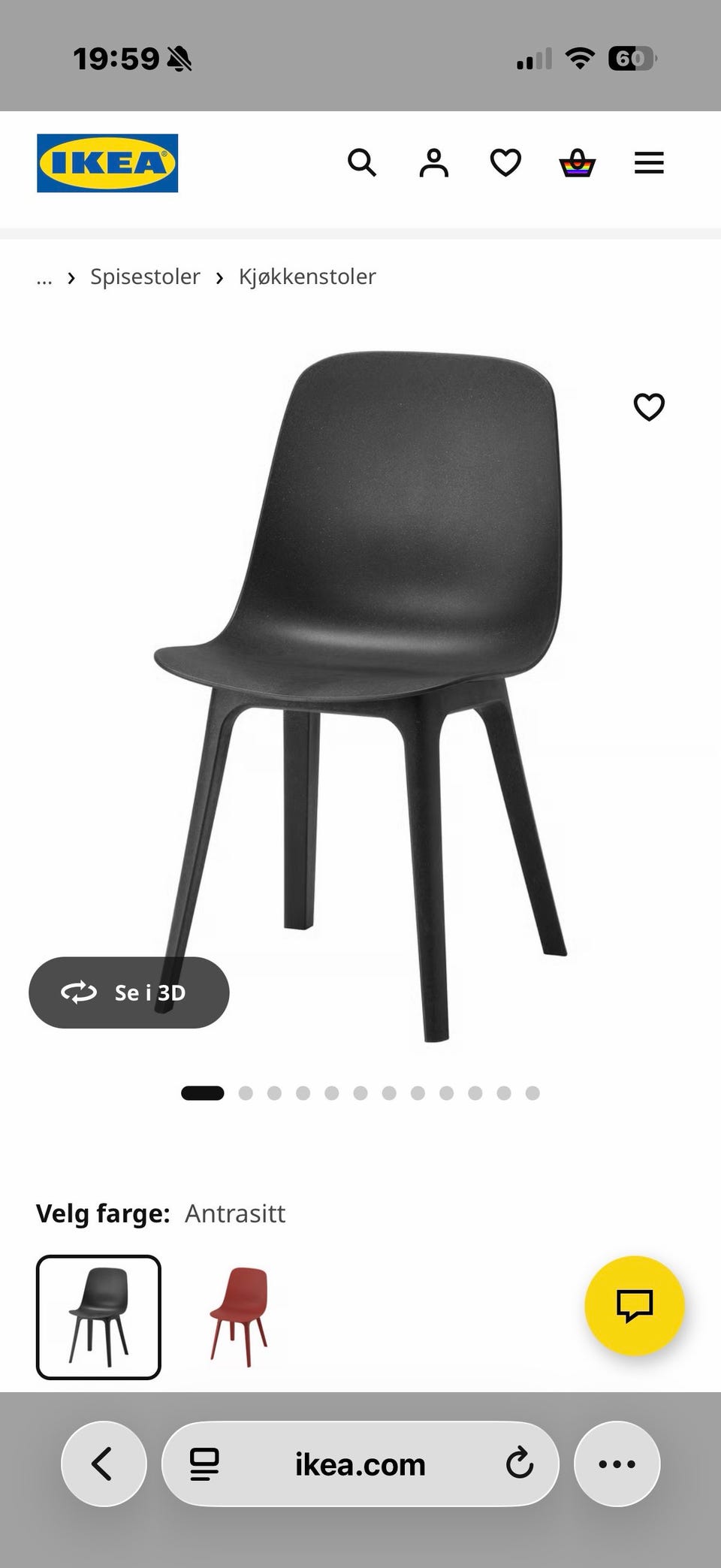This screenshot has width=721, height=1568.
Task: Open the browser more options menu
Action: click(x=617, y=1464)
